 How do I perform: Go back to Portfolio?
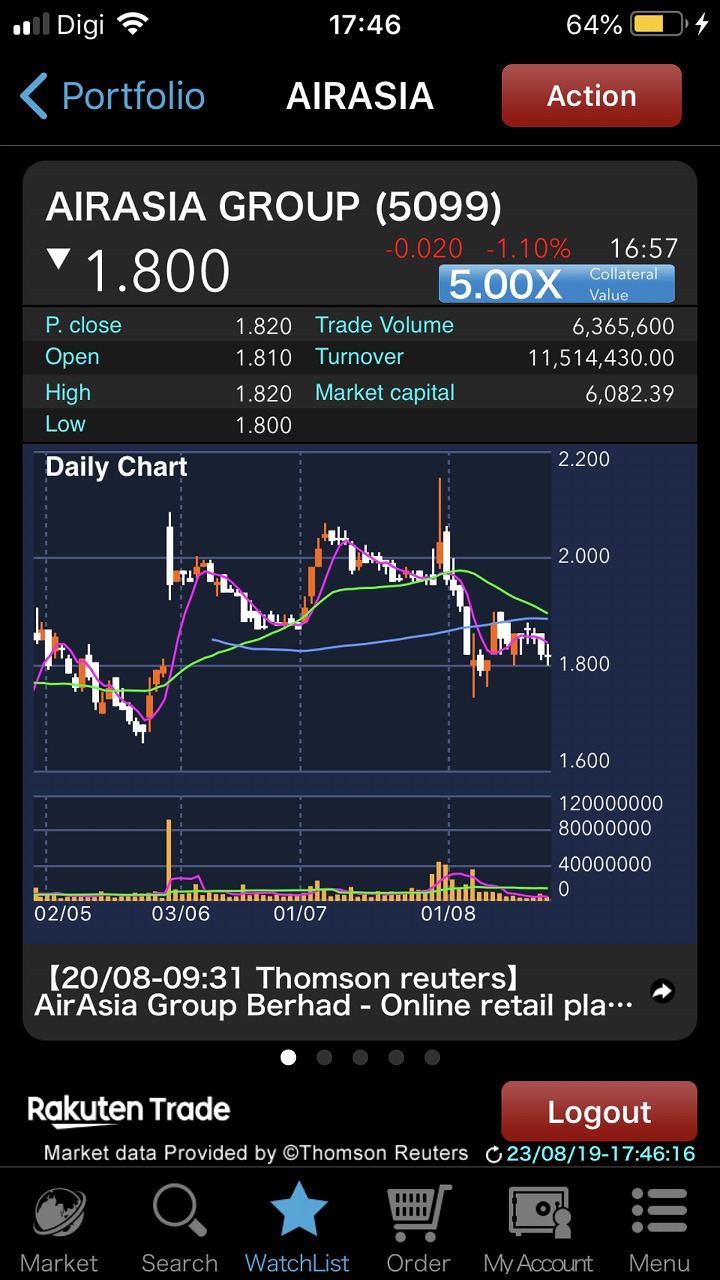pos(112,96)
